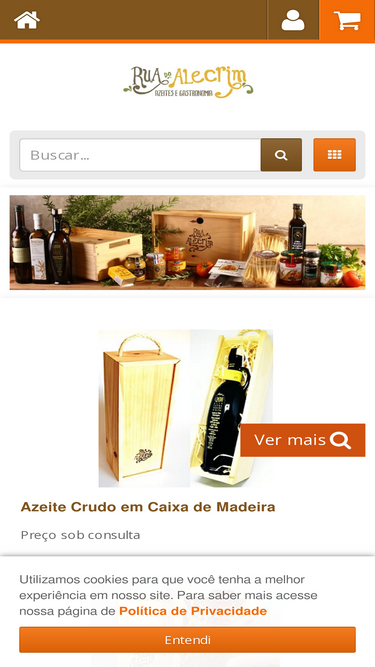
Task: Open Azeite Crudo em Caixa de Madeira
Action: pos(148,507)
